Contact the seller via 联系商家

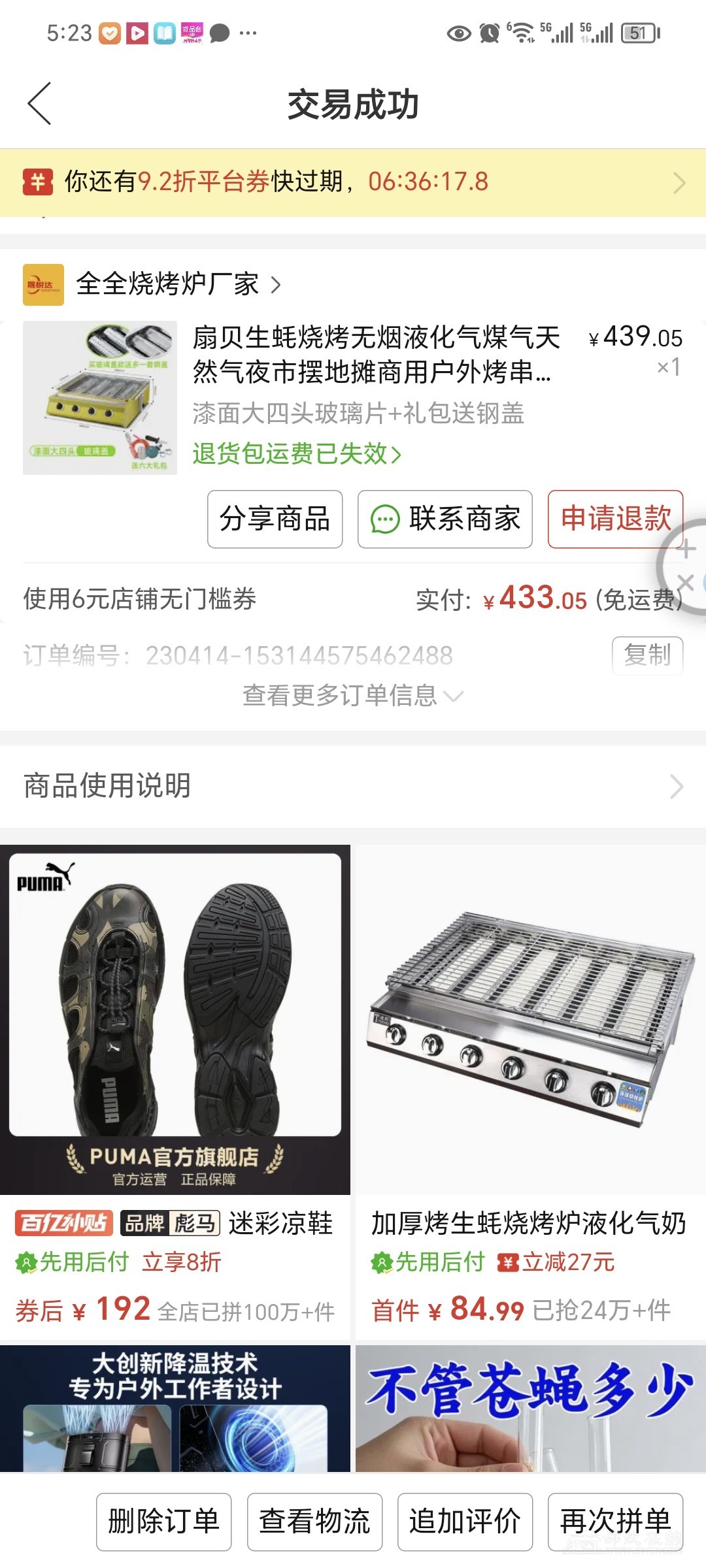[445, 519]
